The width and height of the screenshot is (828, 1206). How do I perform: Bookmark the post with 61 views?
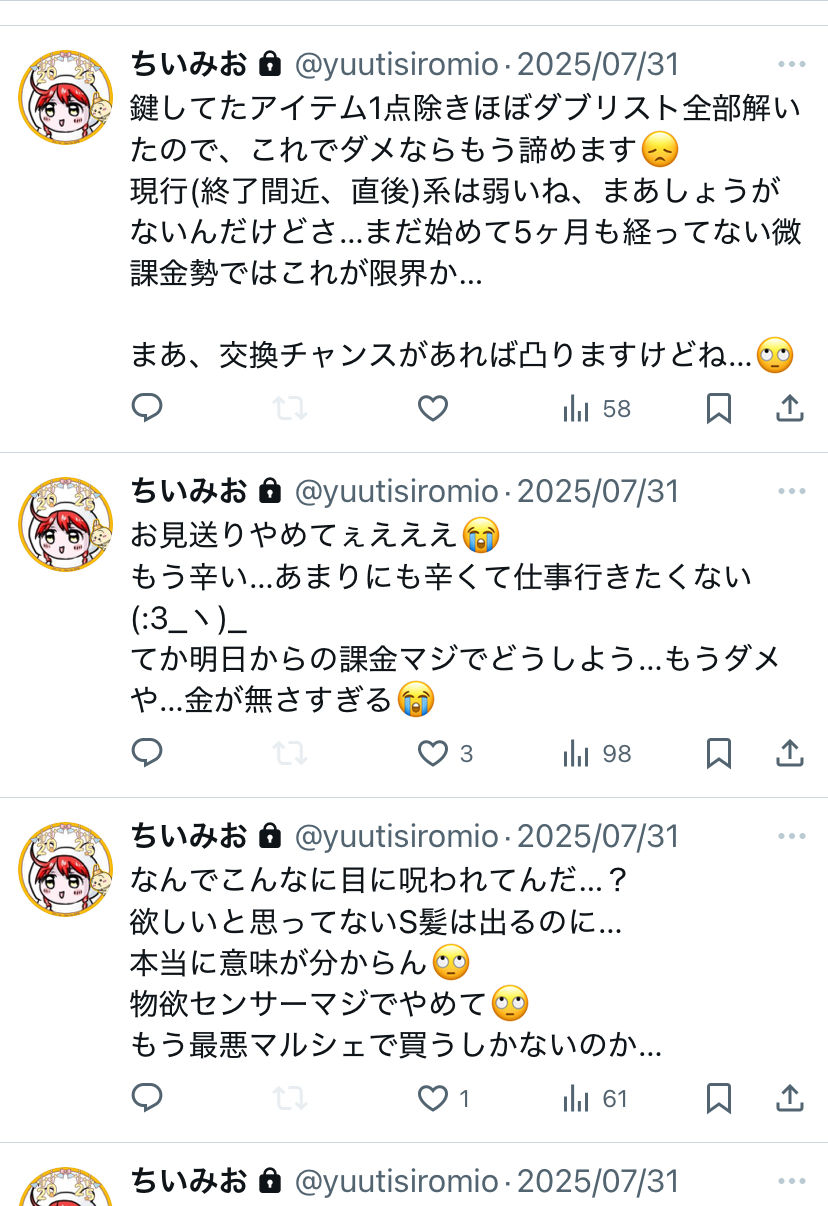[x=718, y=1098]
